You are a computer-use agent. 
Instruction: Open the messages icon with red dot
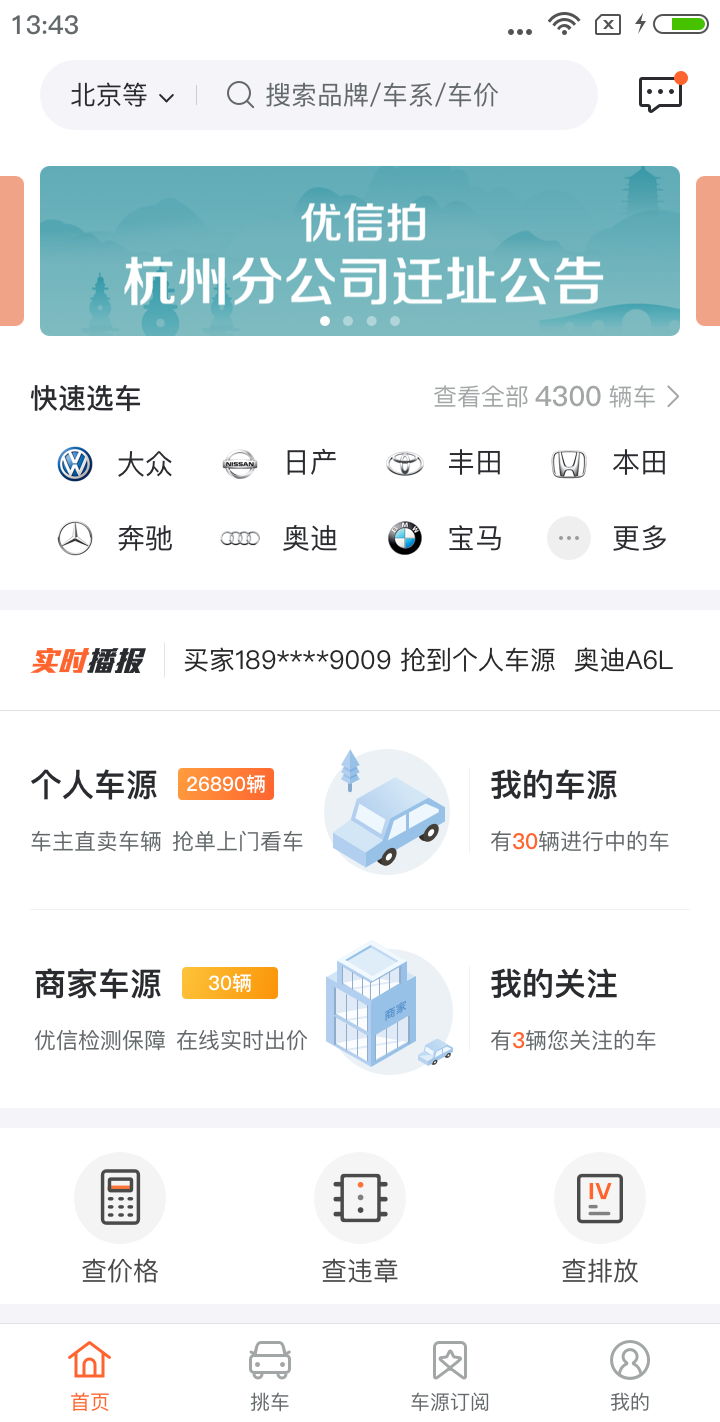point(661,94)
